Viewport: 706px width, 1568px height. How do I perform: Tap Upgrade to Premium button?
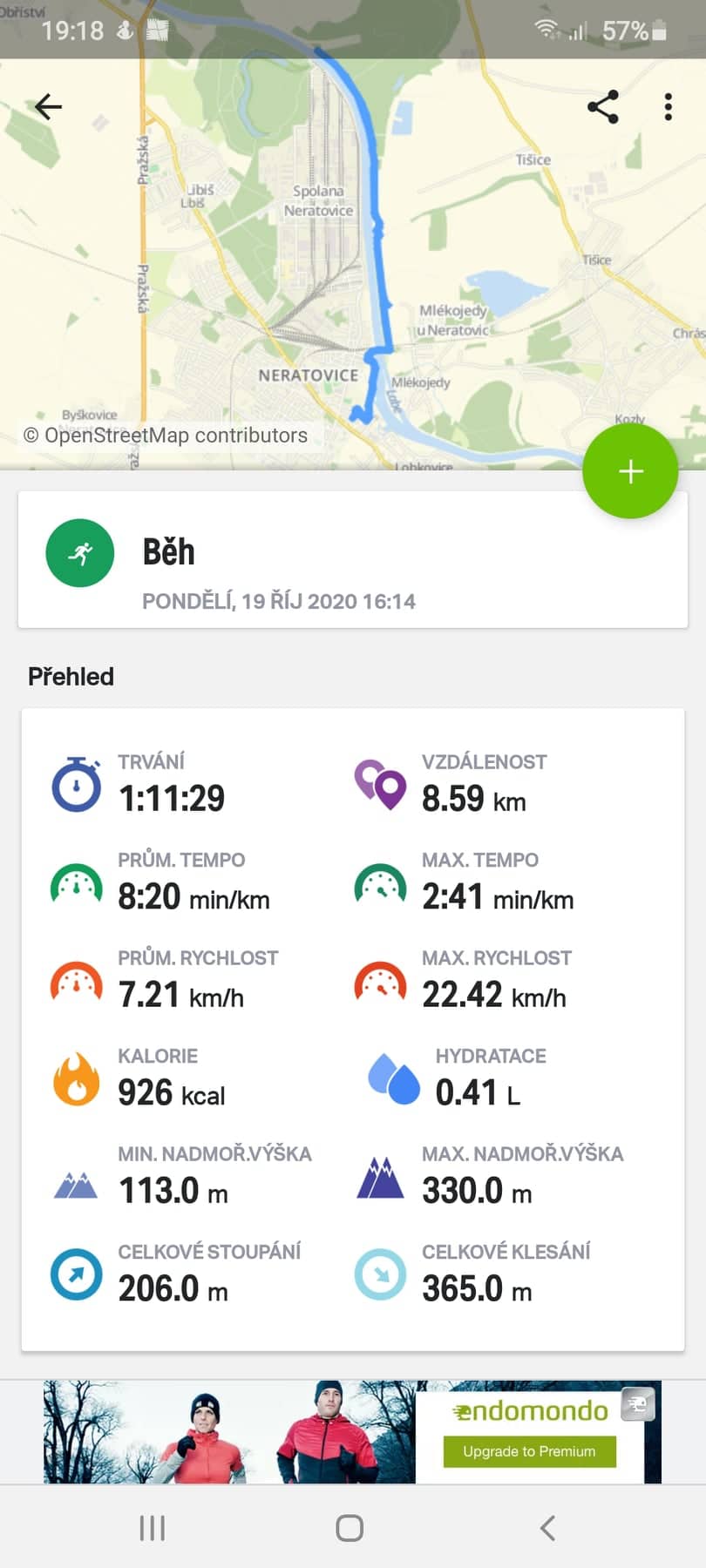coord(529,1451)
